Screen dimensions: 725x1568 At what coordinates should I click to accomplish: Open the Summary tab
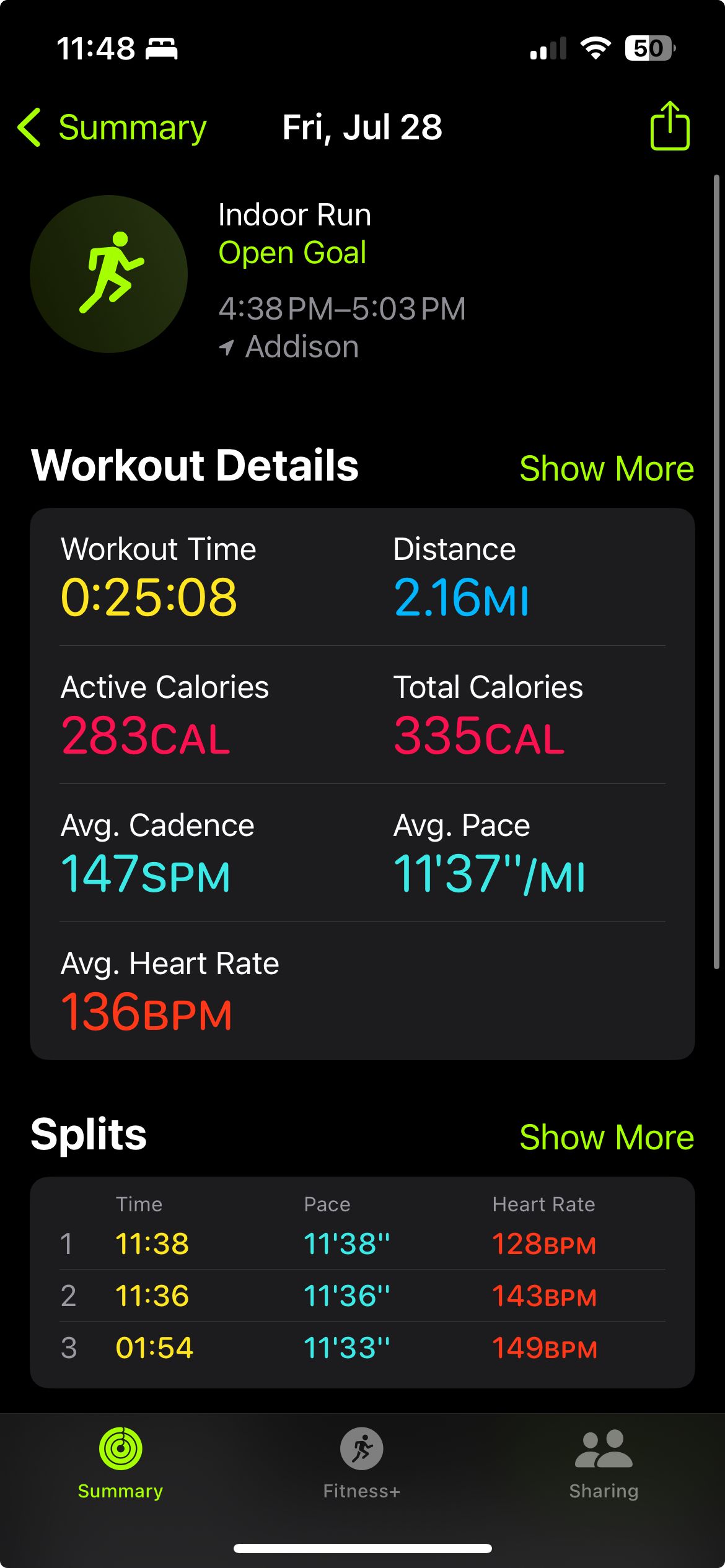[x=120, y=1464]
